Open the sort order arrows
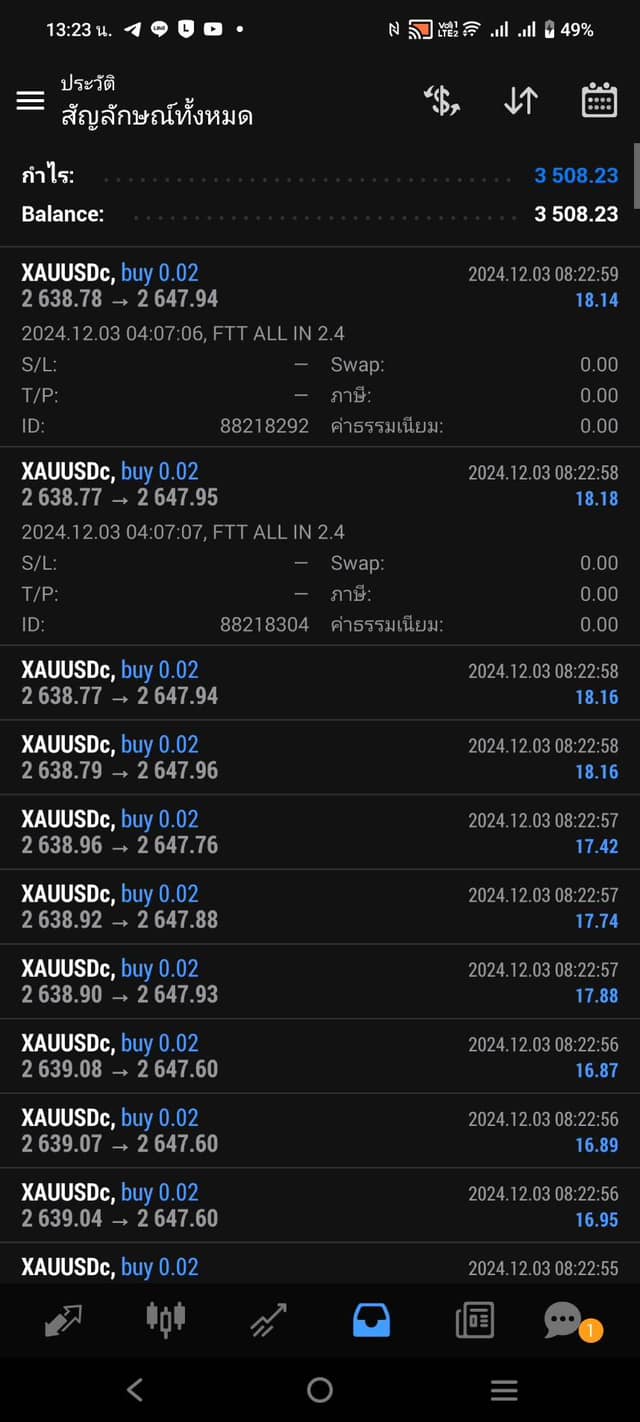 pyautogui.click(x=520, y=100)
